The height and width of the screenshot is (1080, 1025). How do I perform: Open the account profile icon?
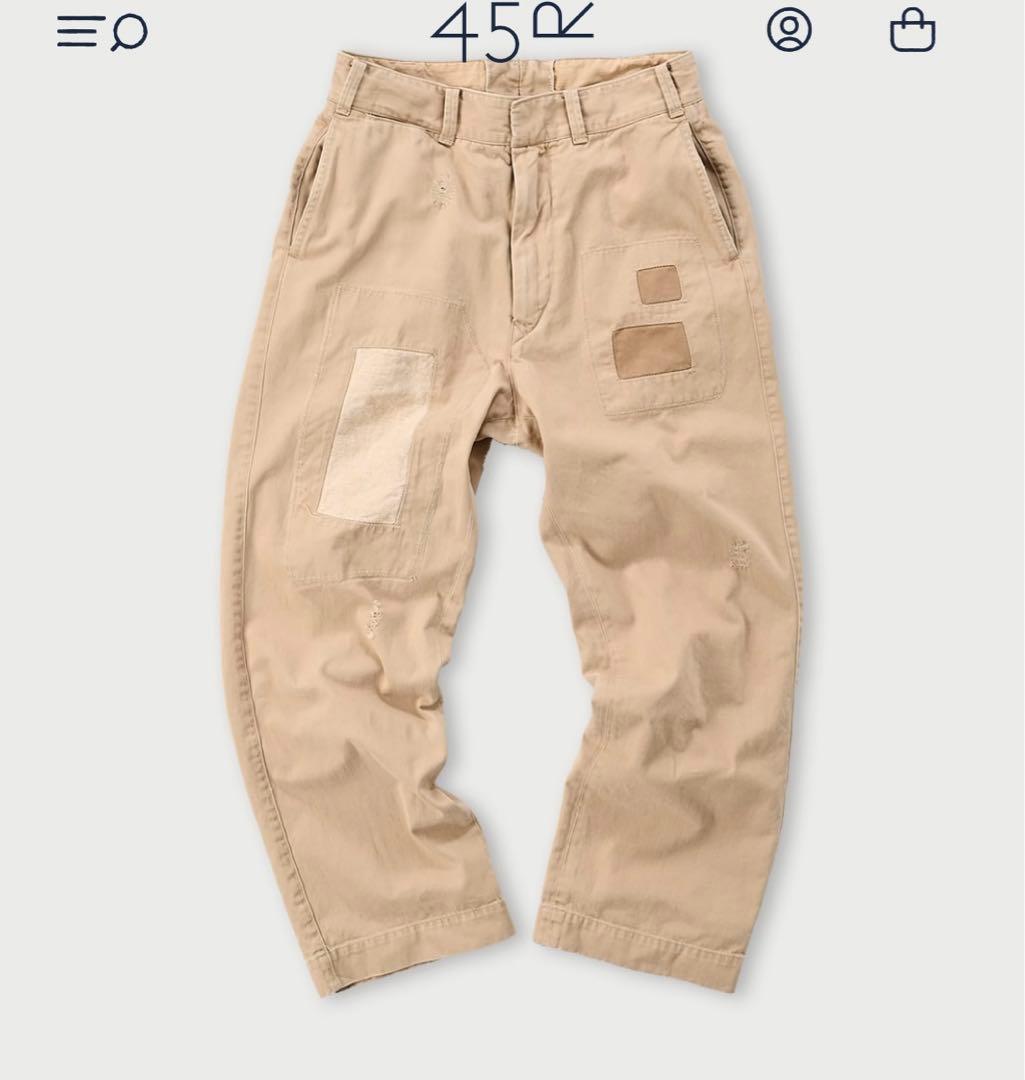[x=789, y=30]
